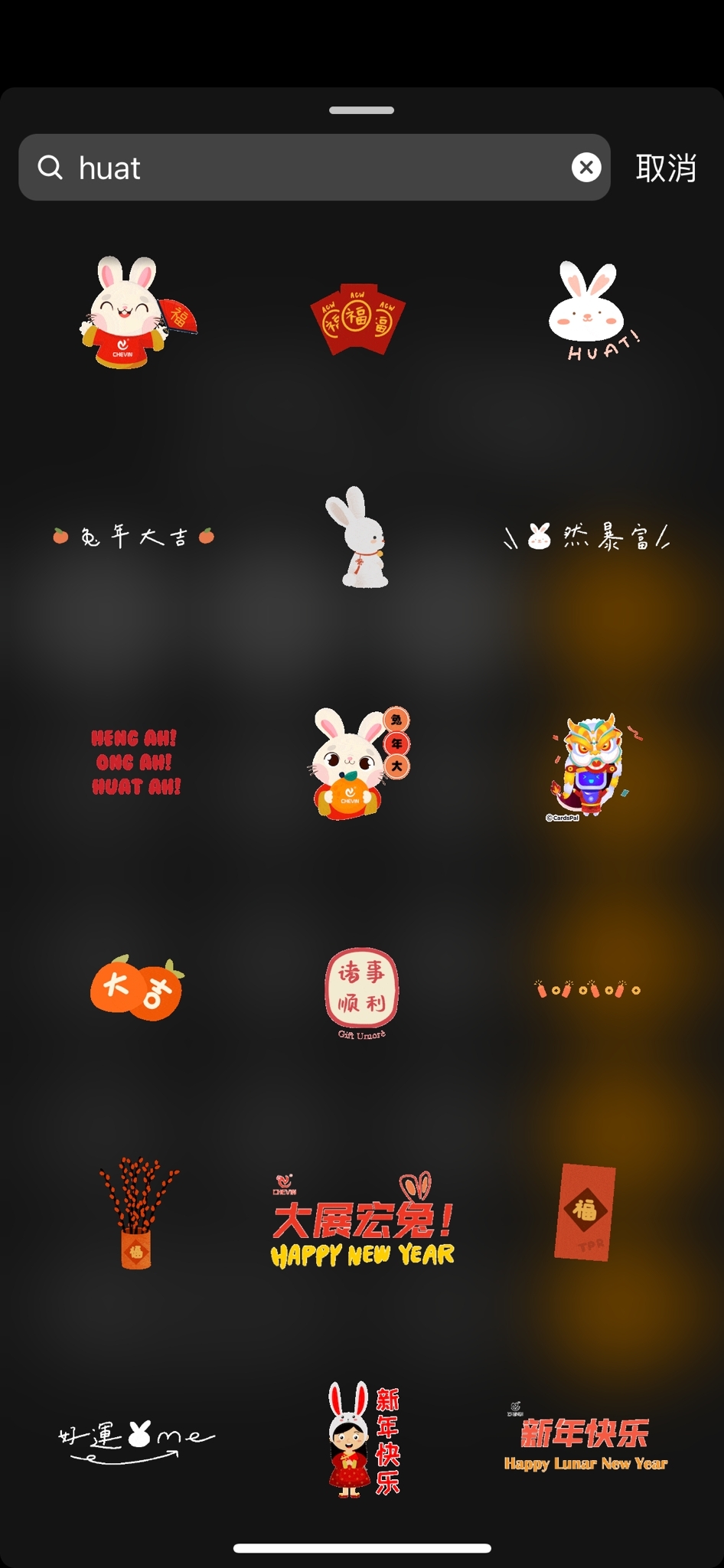Select the 大吉 oranges sticker
Image resolution: width=724 pixels, height=1568 pixels.
(137, 988)
